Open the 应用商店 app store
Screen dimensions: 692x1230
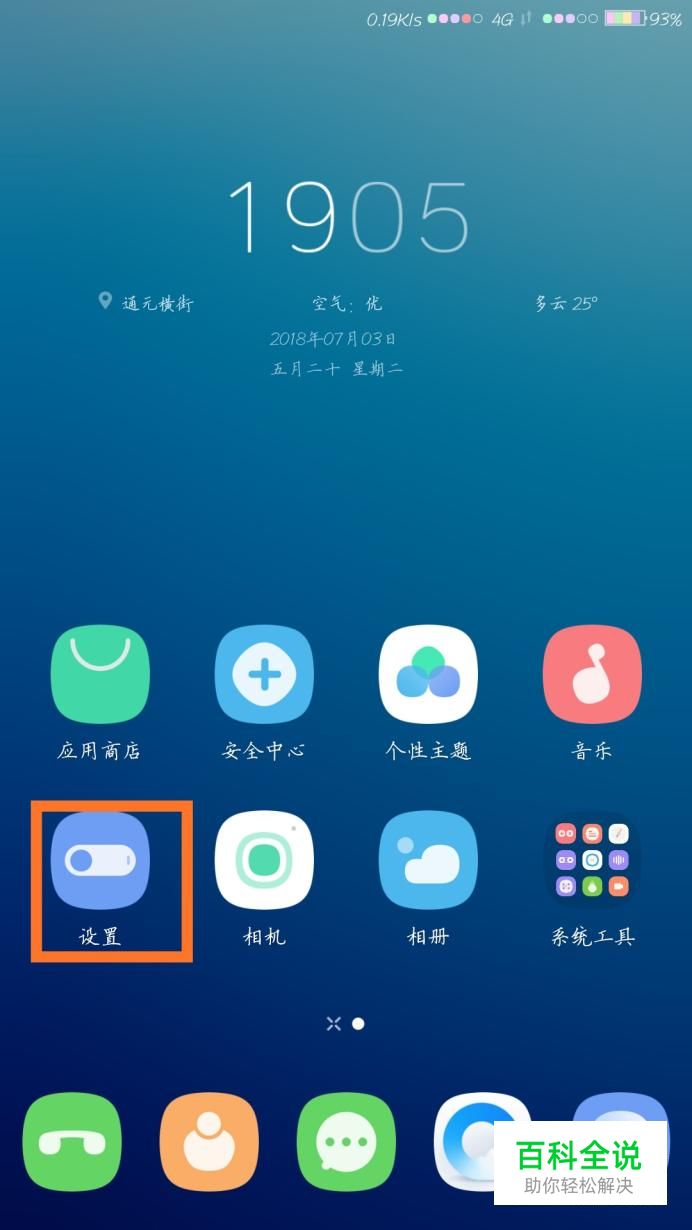click(x=100, y=674)
